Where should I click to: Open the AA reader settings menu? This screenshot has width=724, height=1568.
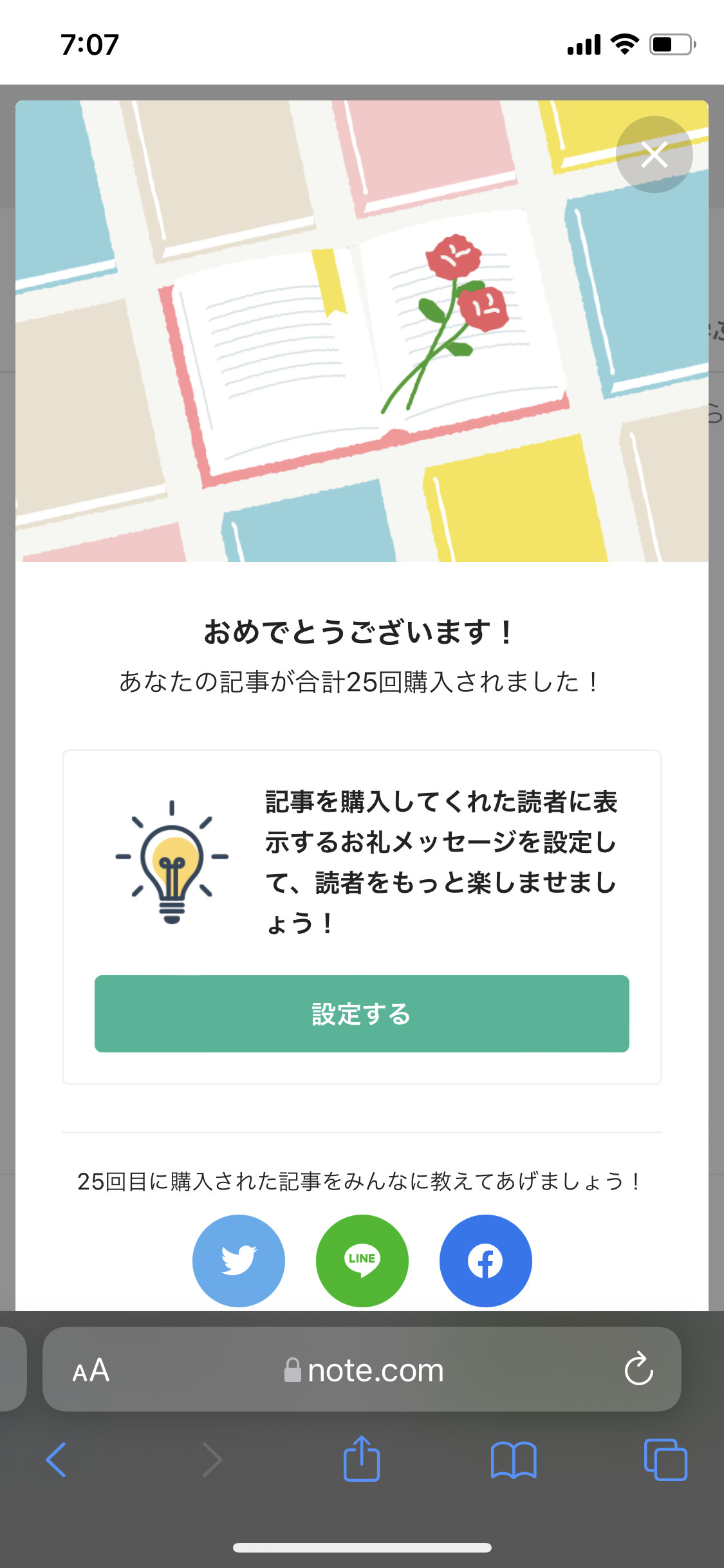(x=91, y=1370)
